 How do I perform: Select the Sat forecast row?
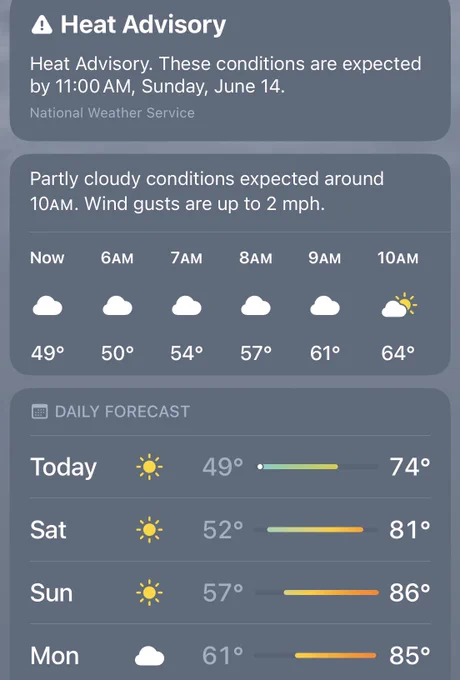[x=230, y=530]
